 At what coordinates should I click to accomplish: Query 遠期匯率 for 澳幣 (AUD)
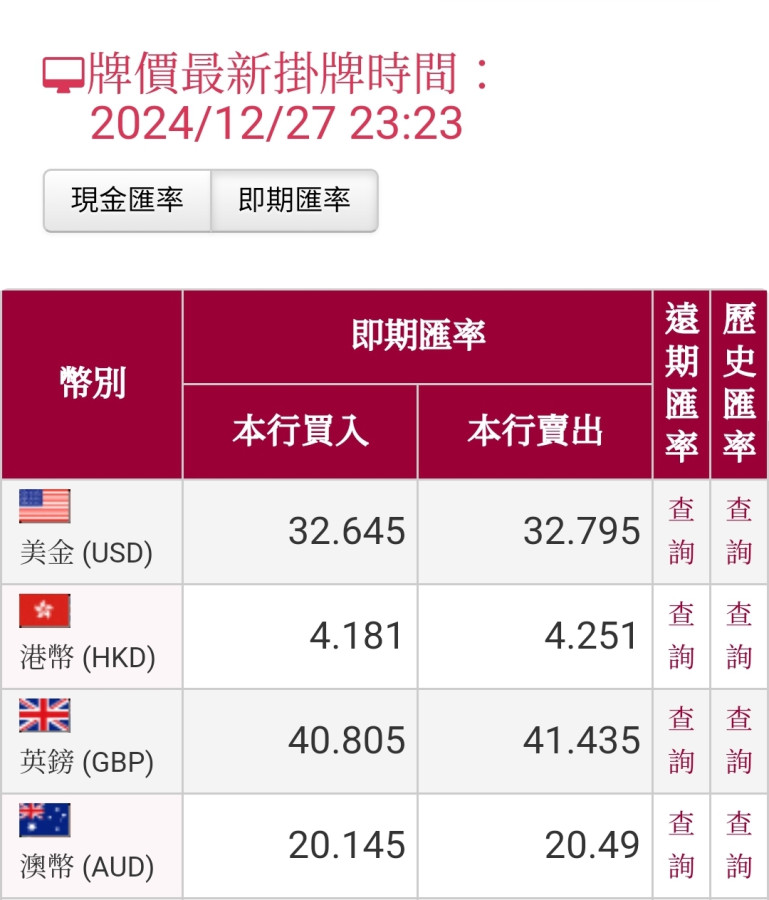(x=681, y=845)
